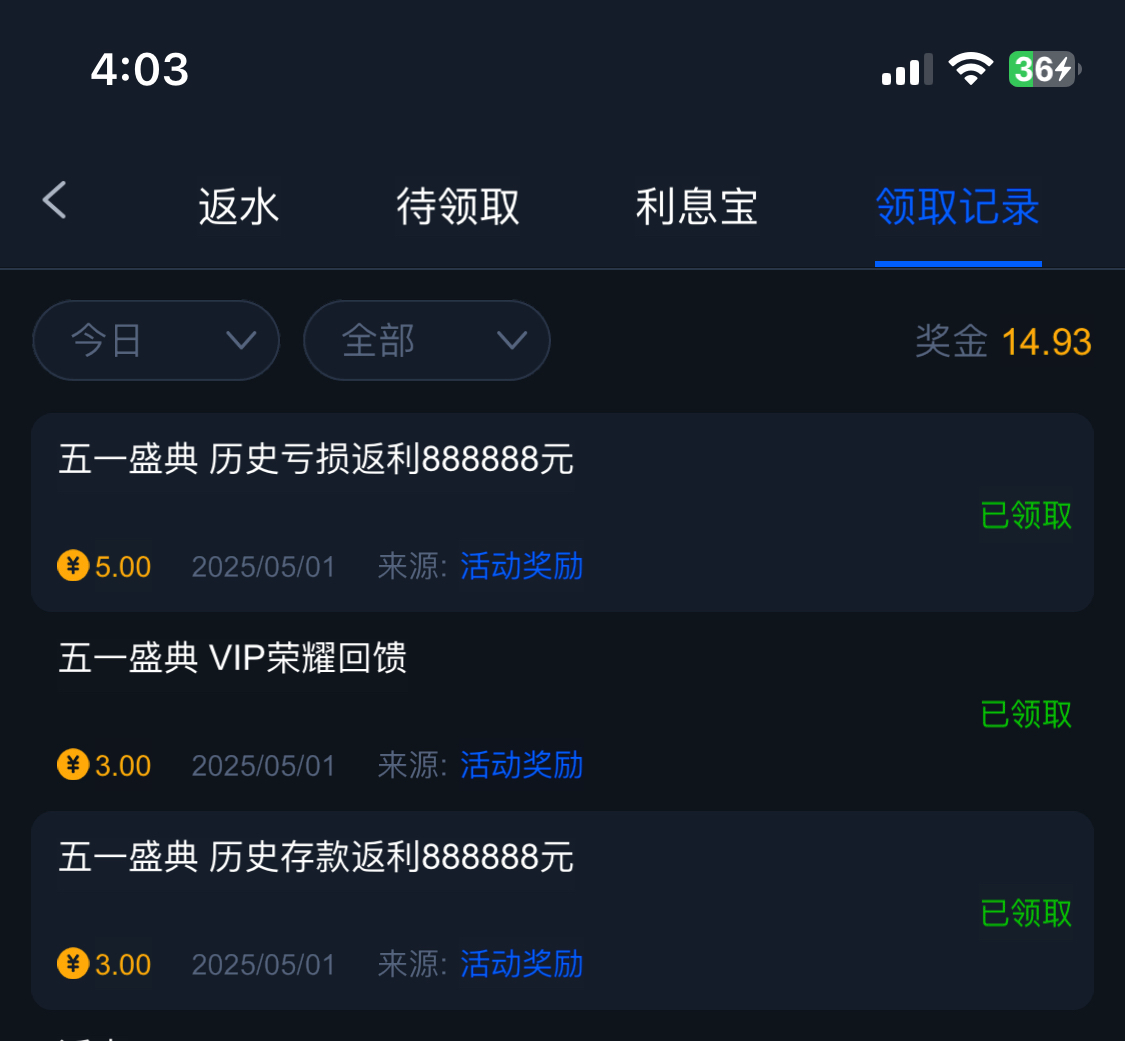Image resolution: width=1125 pixels, height=1041 pixels.
Task: Switch to the 待领取 tab
Action: tap(458, 207)
